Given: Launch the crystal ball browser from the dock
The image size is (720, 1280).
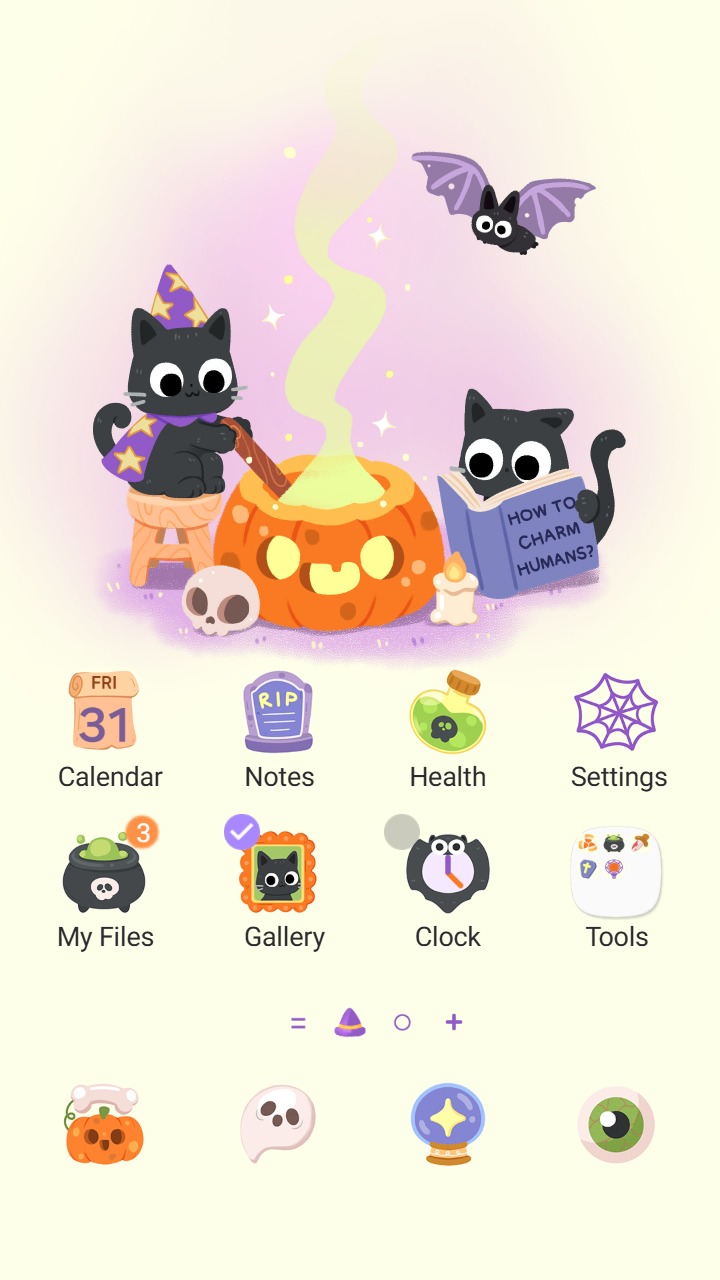Looking at the screenshot, I should tap(448, 1124).
